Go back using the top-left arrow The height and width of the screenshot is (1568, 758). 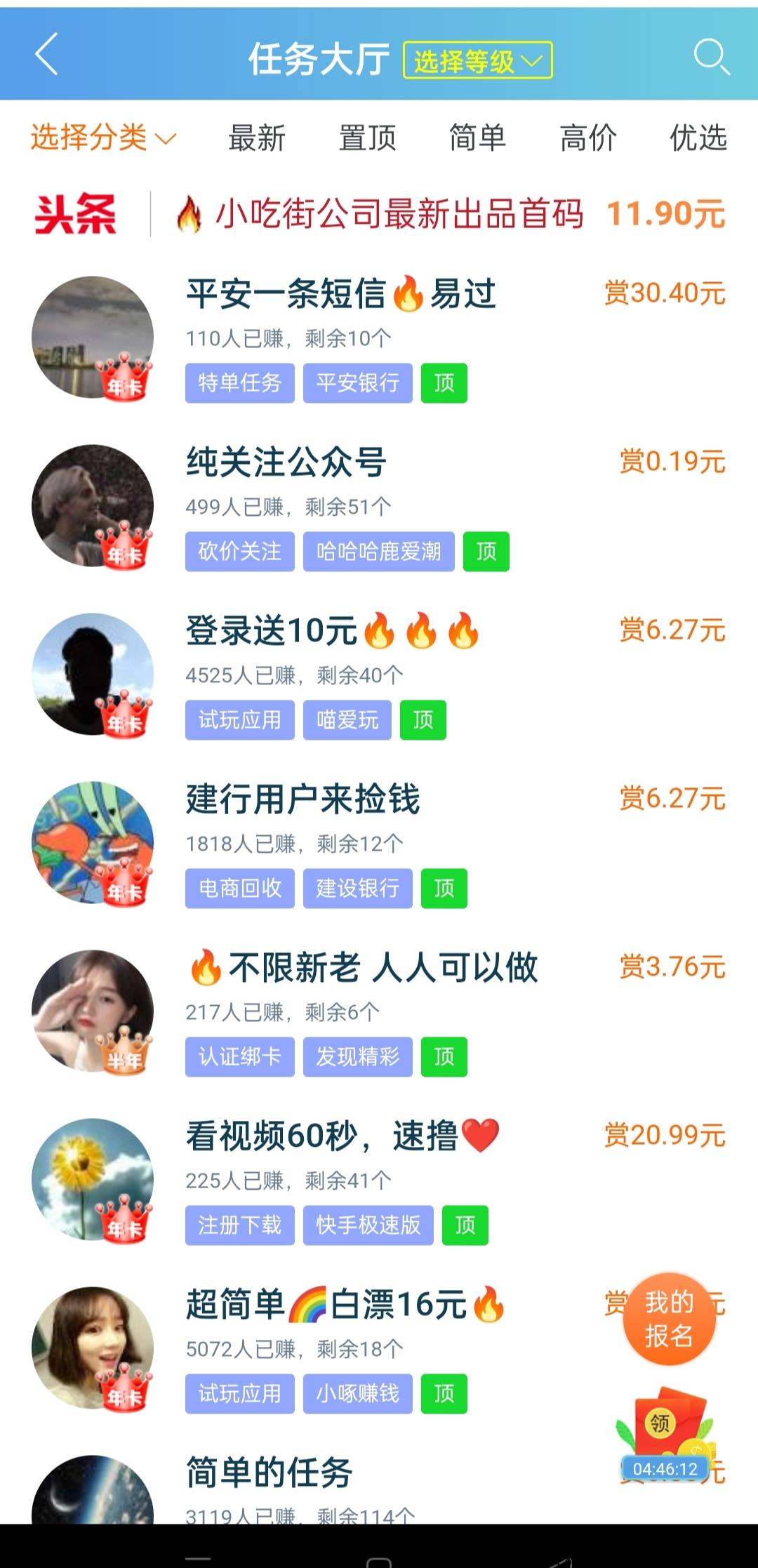pyautogui.click(x=46, y=56)
